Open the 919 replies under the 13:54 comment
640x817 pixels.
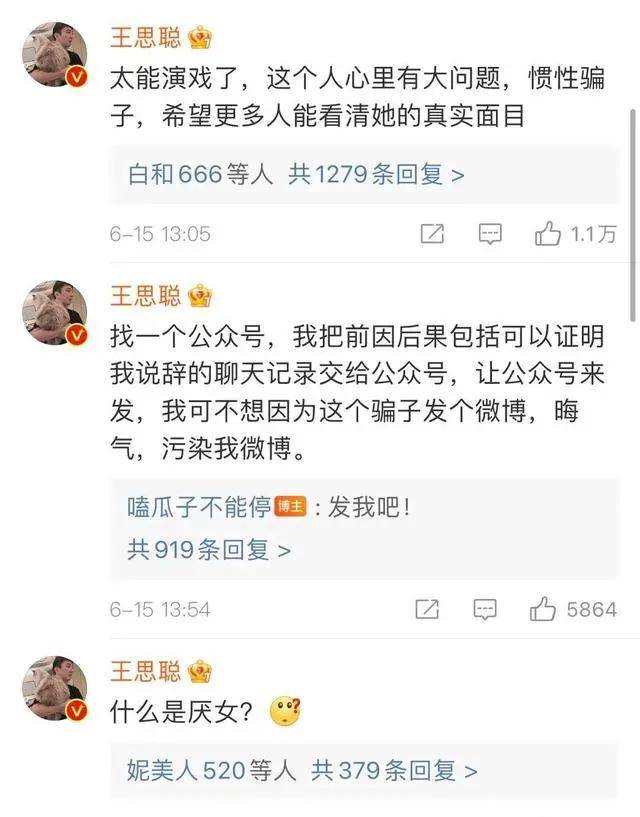coord(209,549)
